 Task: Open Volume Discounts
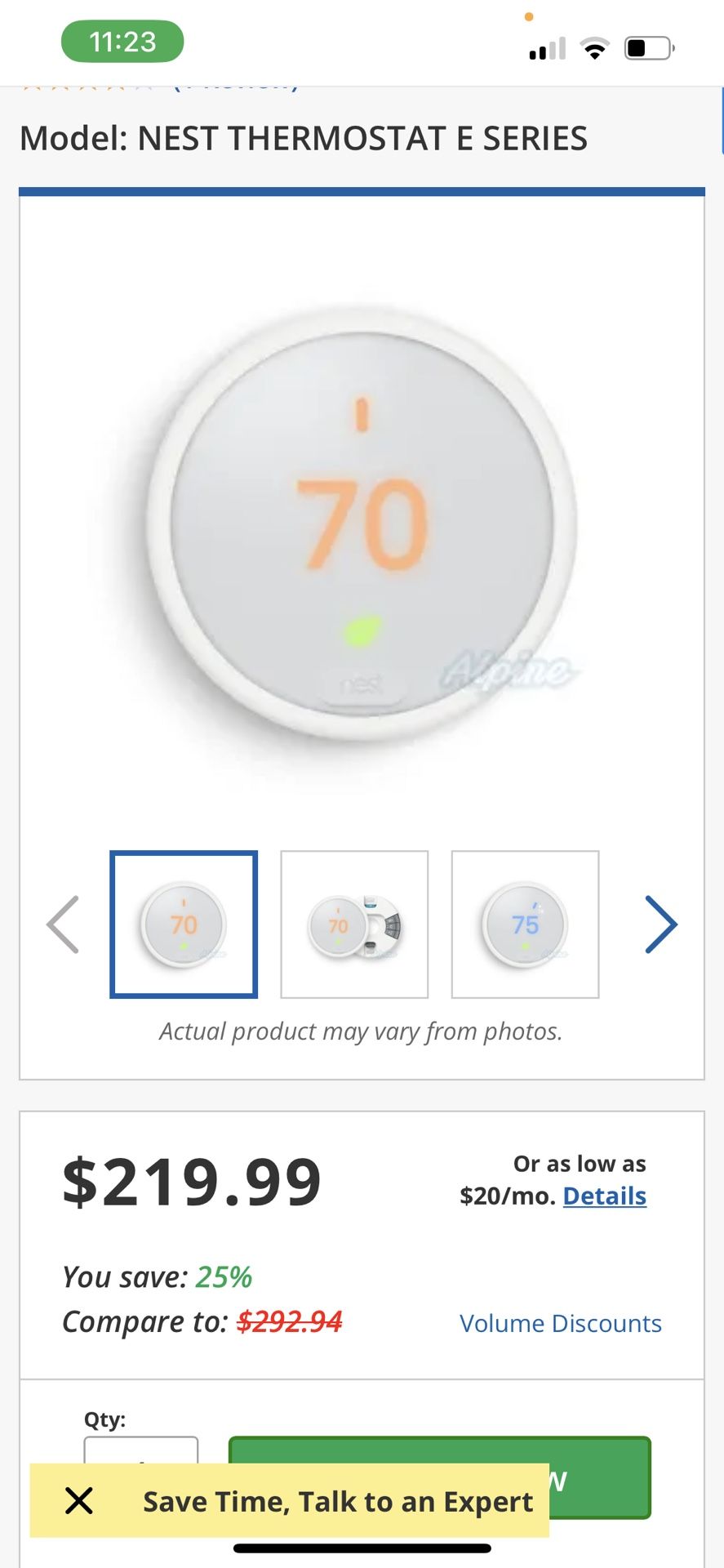point(560,1323)
